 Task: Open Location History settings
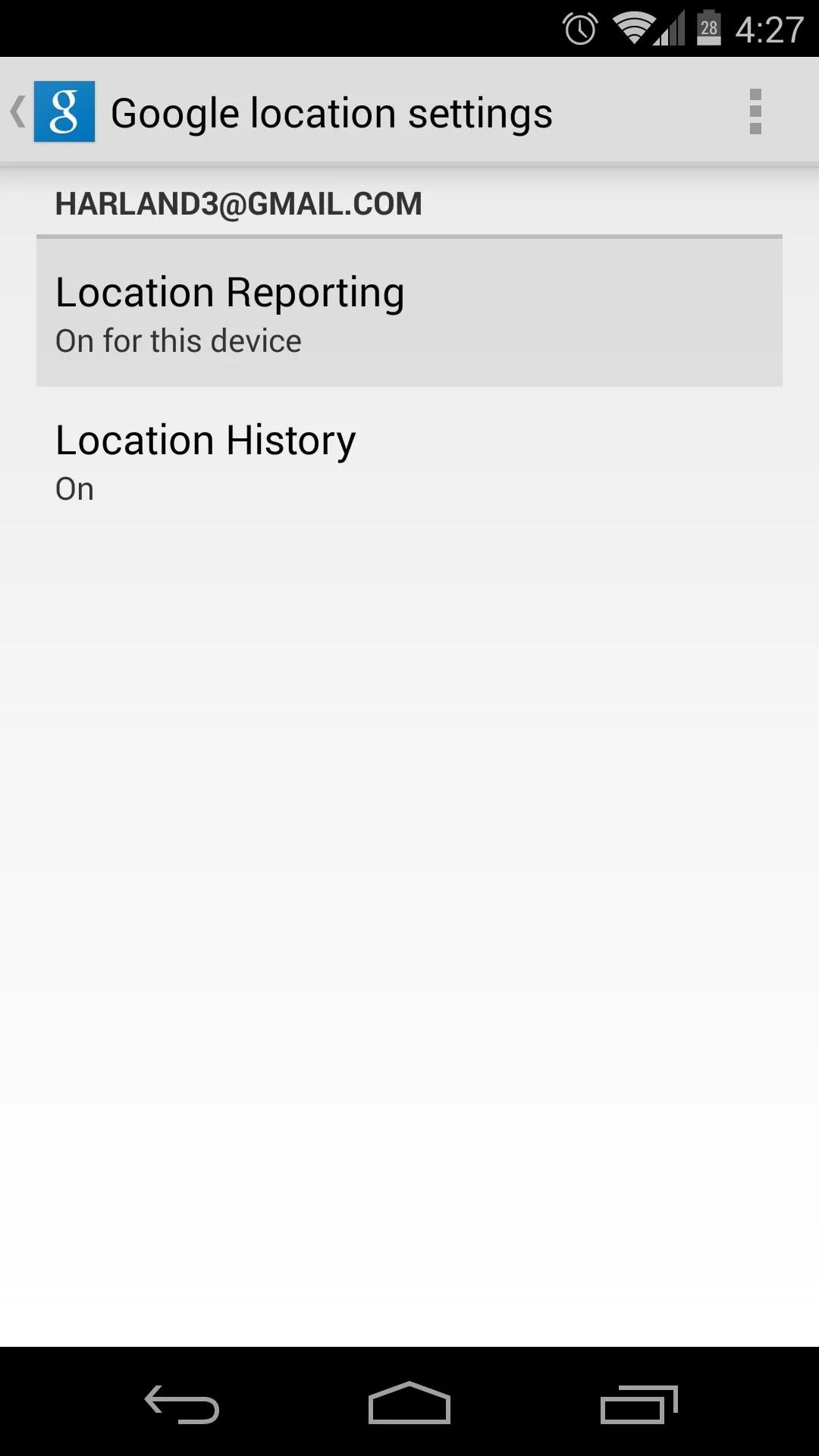tap(409, 461)
